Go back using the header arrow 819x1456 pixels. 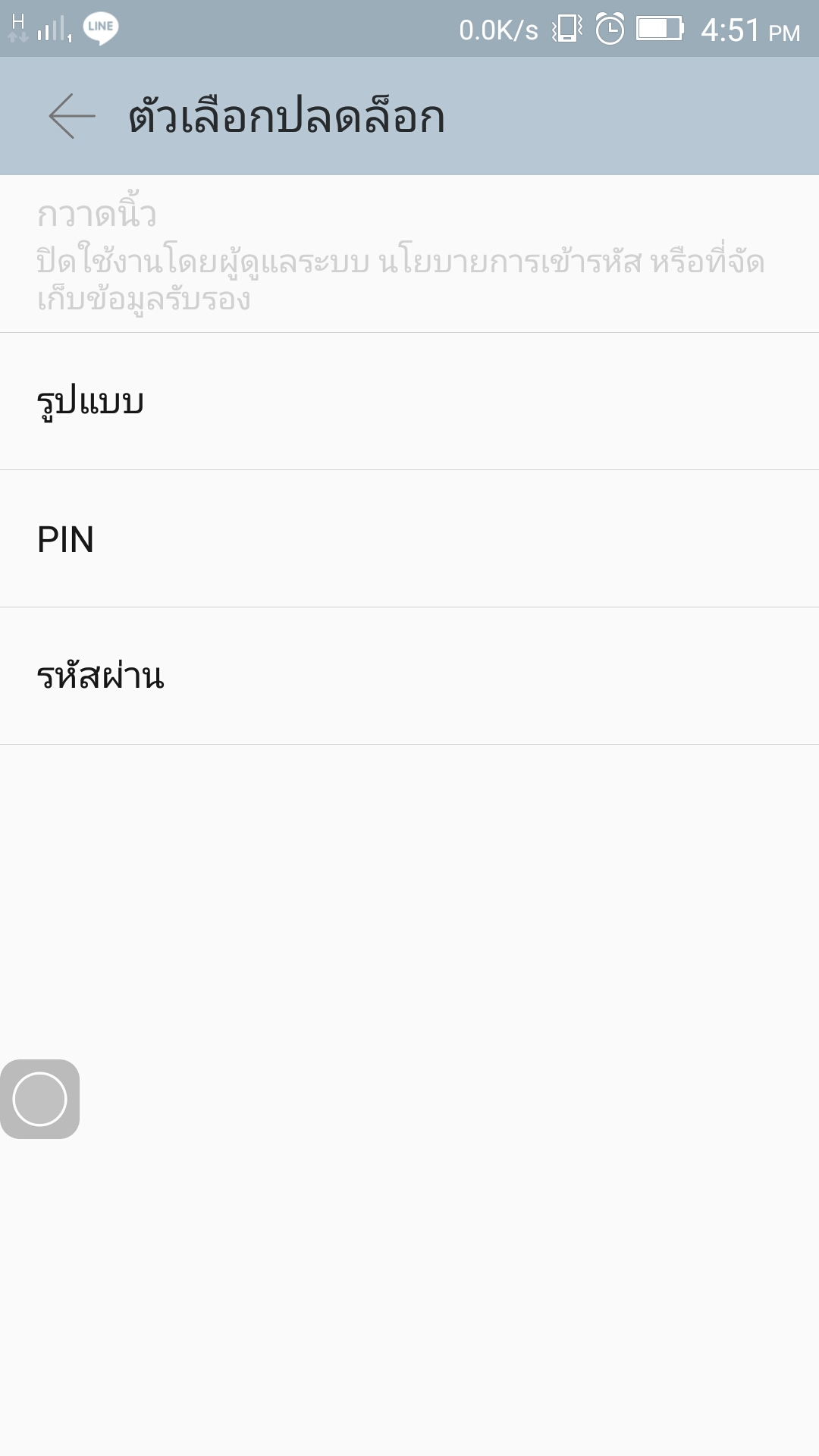point(72,116)
